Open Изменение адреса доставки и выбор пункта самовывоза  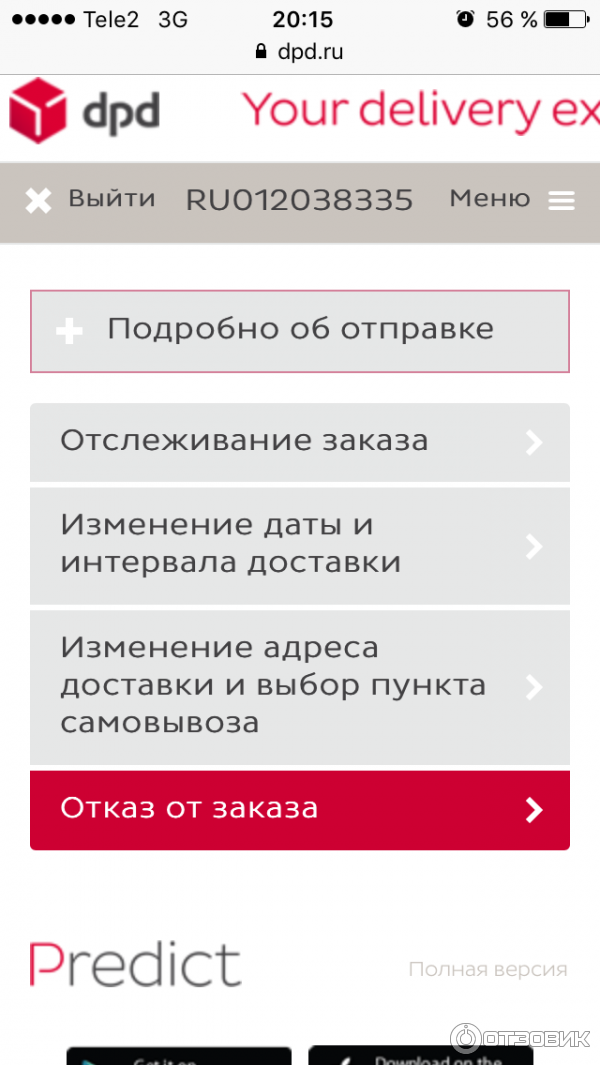[x=300, y=687]
